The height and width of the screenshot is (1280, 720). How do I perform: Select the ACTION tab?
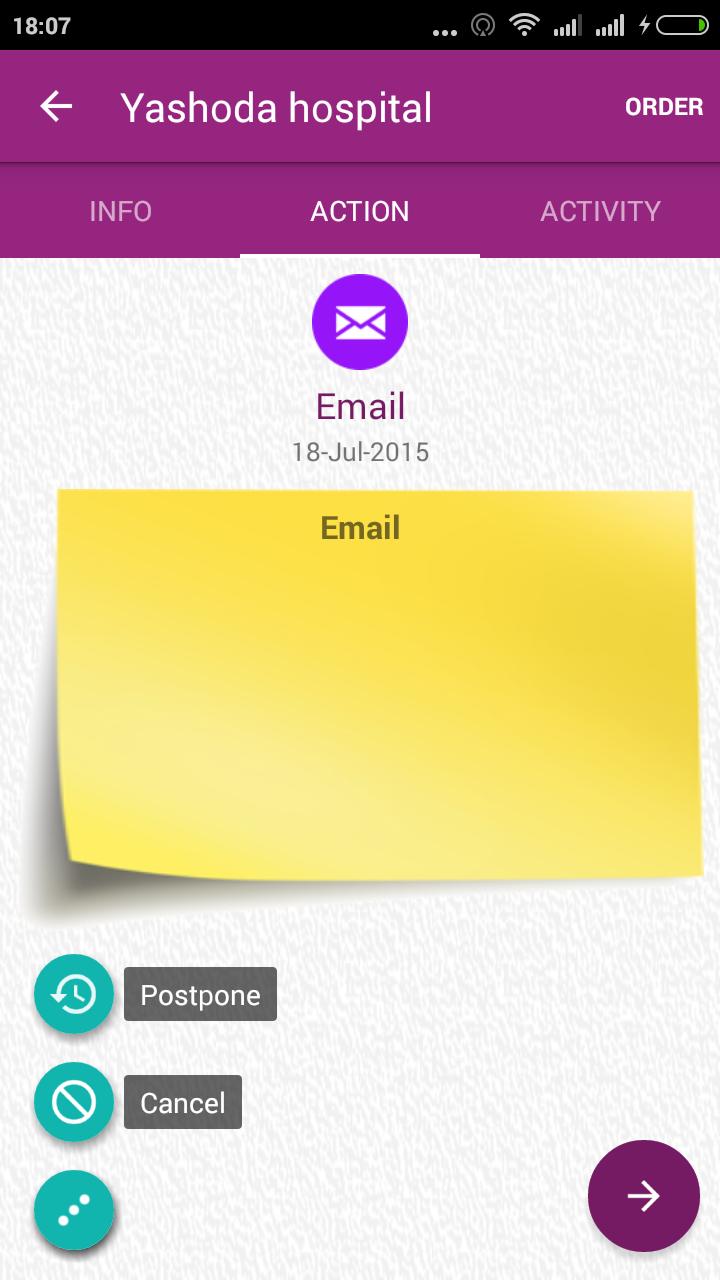(x=360, y=211)
